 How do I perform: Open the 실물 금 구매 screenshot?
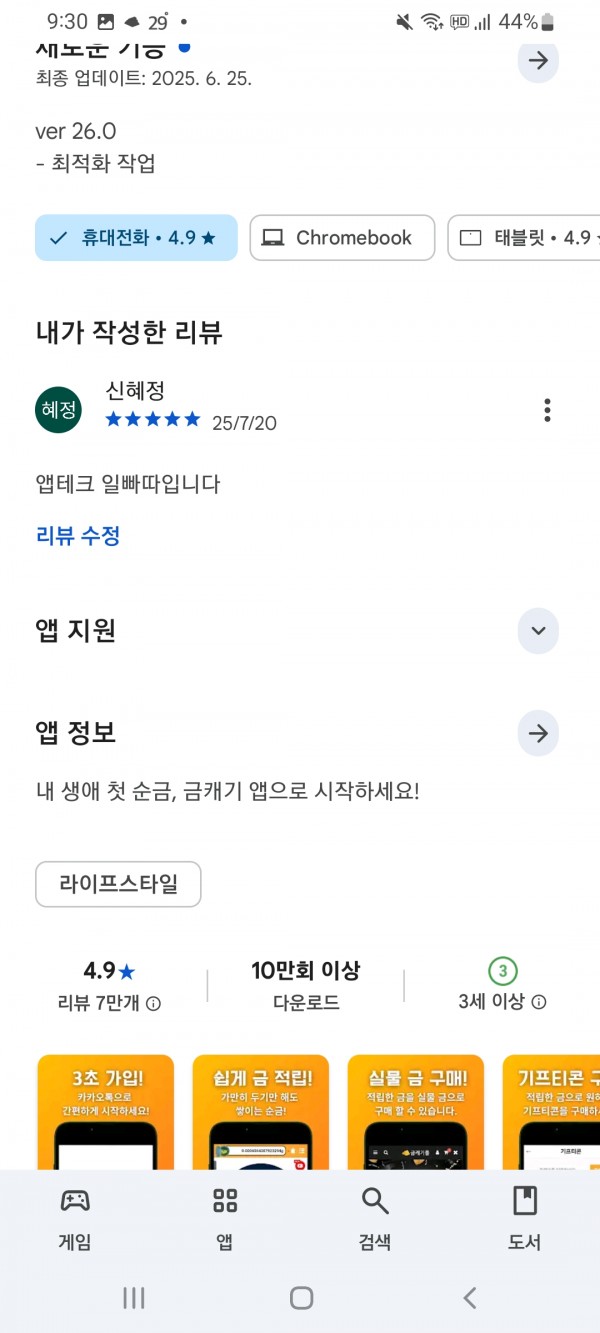coord(416,1112)
